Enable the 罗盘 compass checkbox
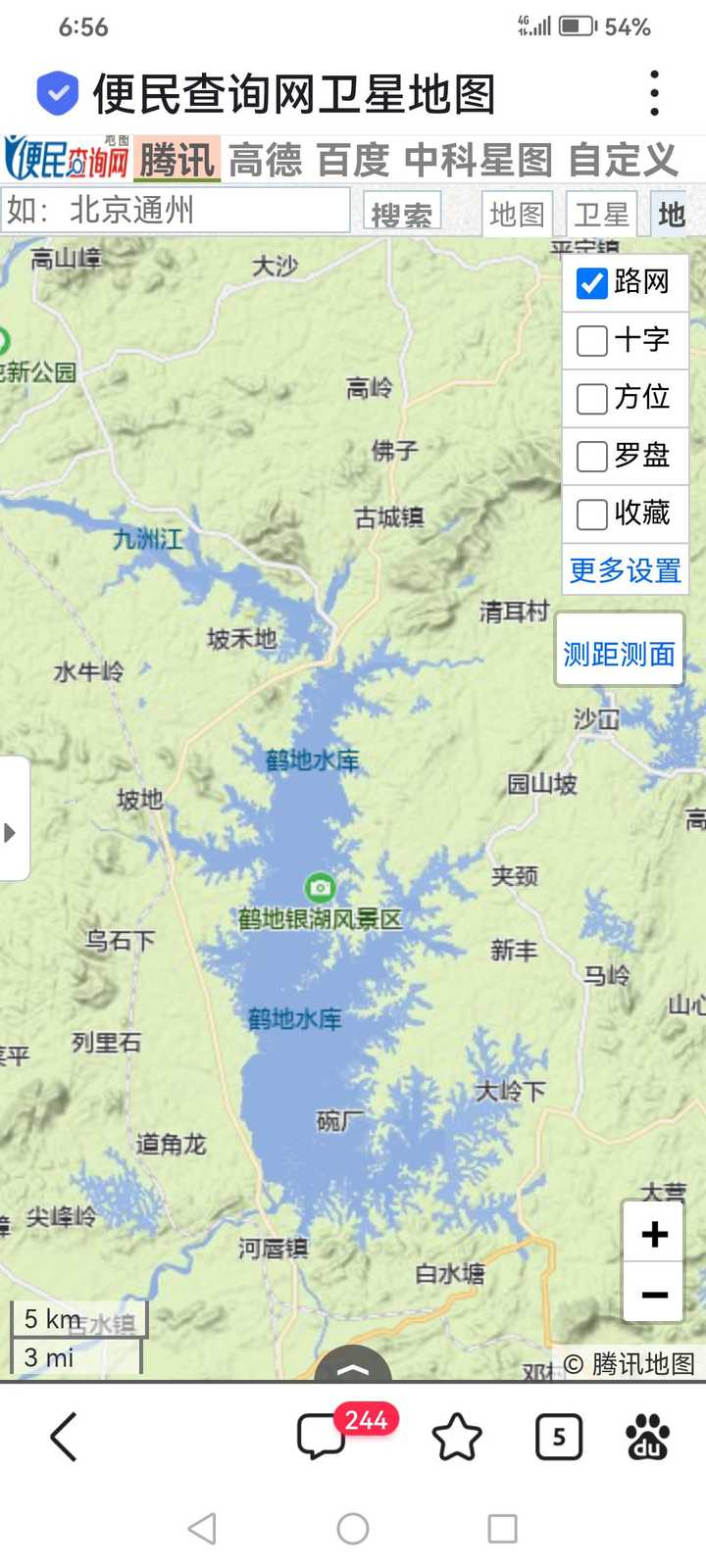706x1568 pixels. click(592, 457)
